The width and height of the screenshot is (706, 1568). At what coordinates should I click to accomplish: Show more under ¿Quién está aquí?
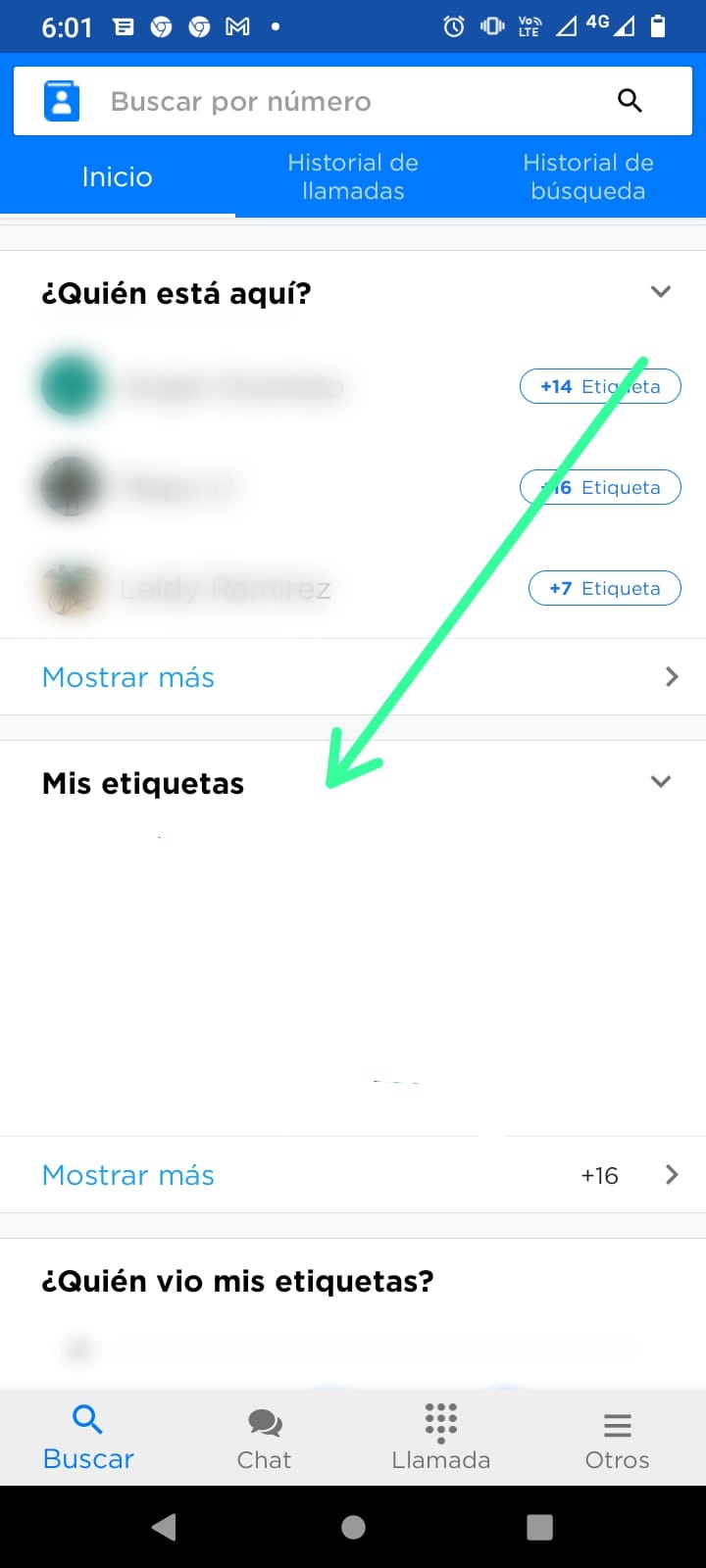pyautogui.click(x=353, y=677)
